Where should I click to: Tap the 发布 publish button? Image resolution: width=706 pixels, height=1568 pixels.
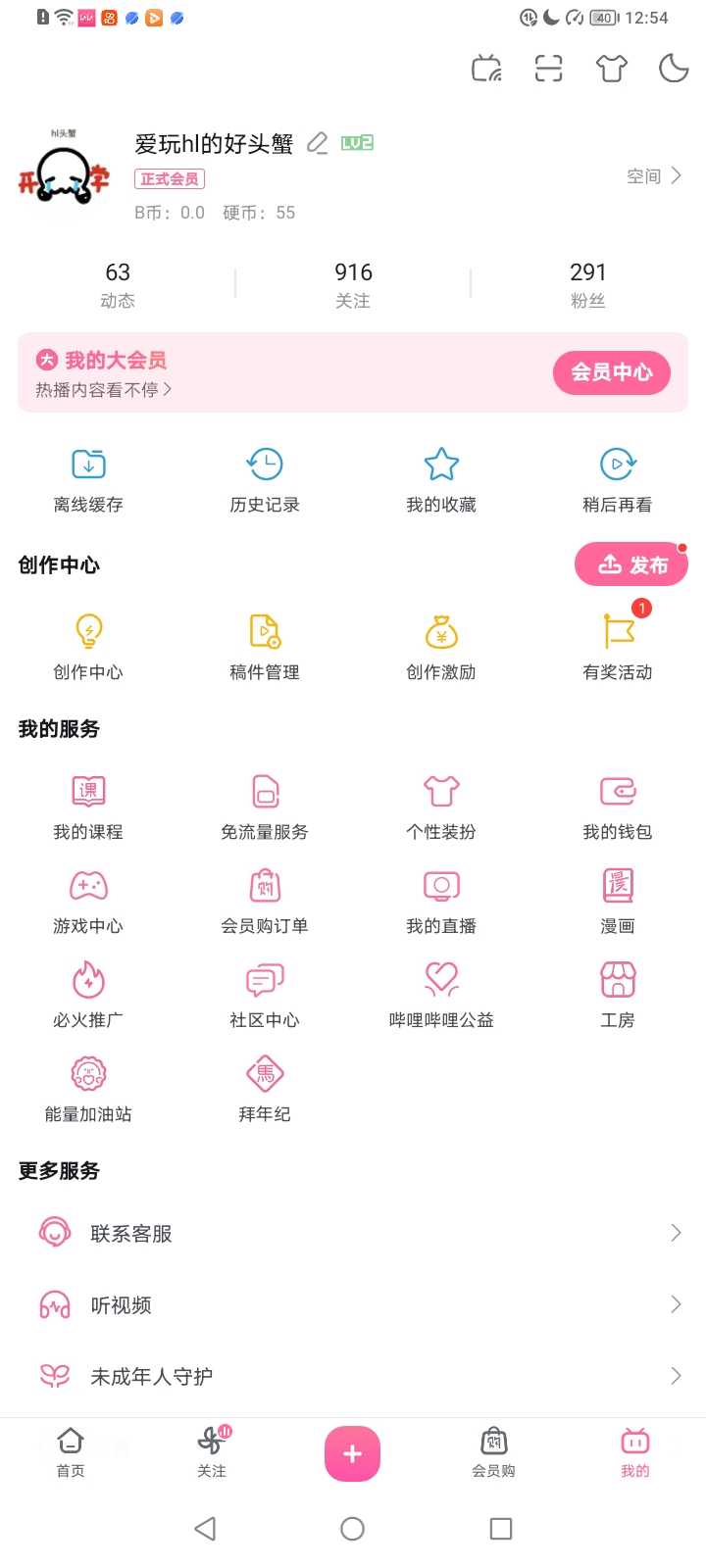click(x=631, y=564)
